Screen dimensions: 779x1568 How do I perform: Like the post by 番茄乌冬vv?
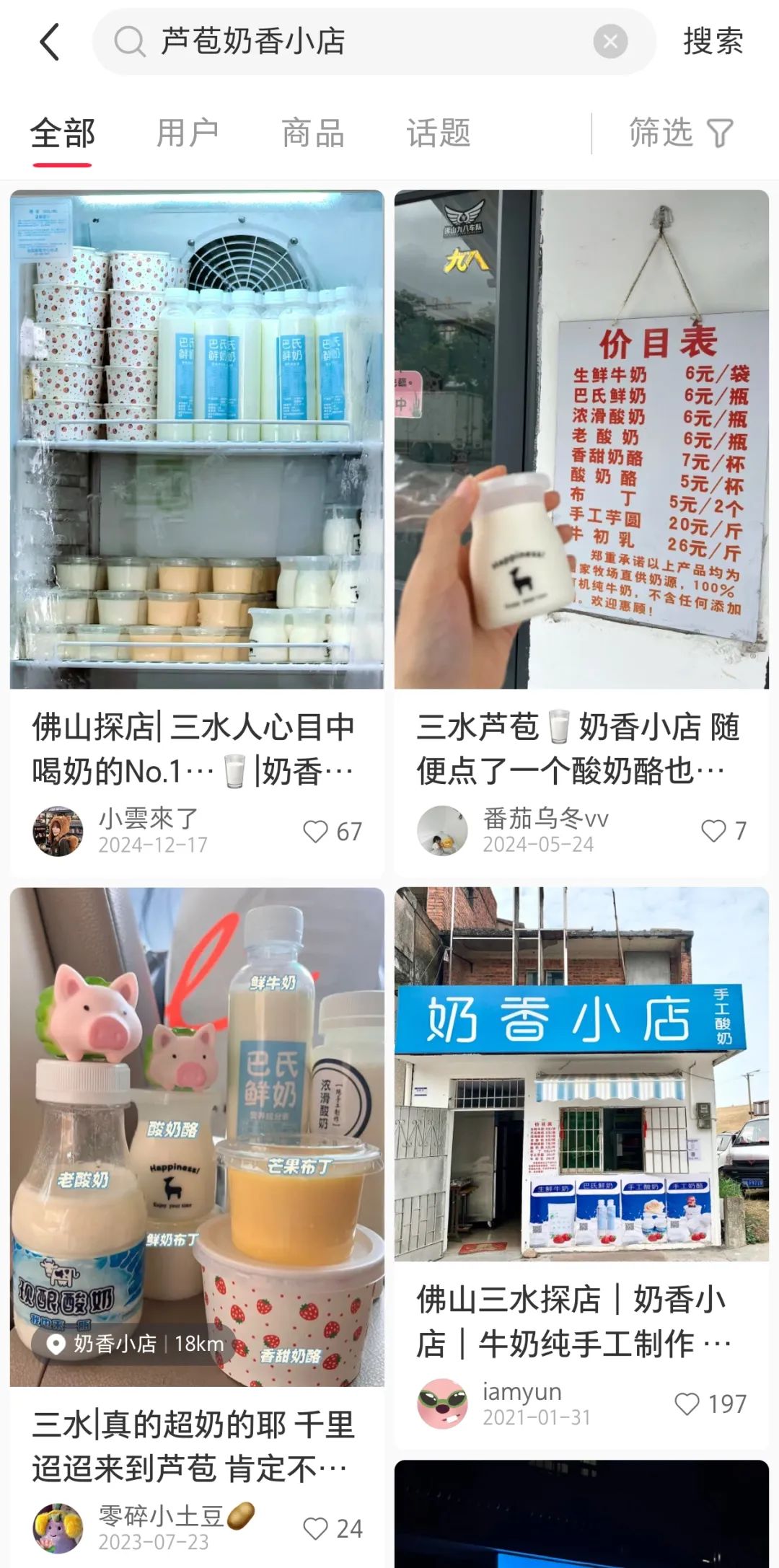[x=724, y=831]
